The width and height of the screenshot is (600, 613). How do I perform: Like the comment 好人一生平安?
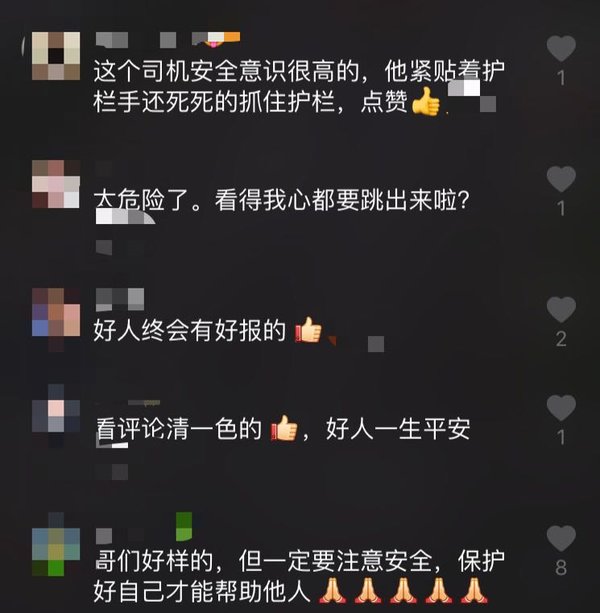click(x=562, y=407)
